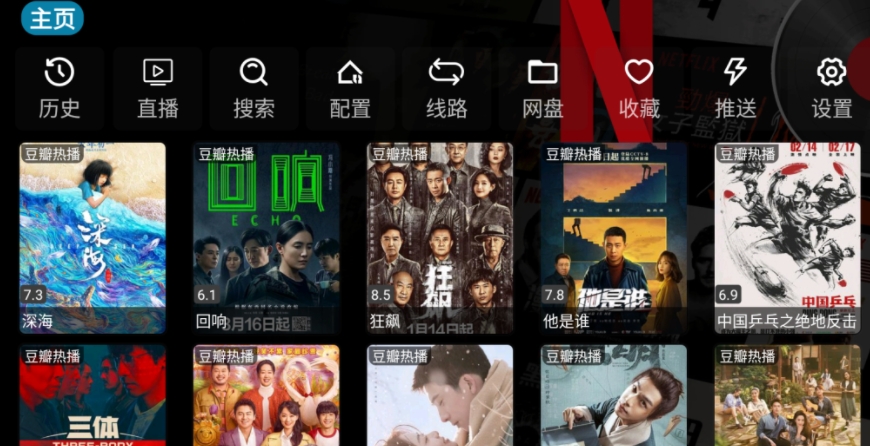
Task: Open the show 他是谁
Action: pyautogui.click(x=614, y=237)
